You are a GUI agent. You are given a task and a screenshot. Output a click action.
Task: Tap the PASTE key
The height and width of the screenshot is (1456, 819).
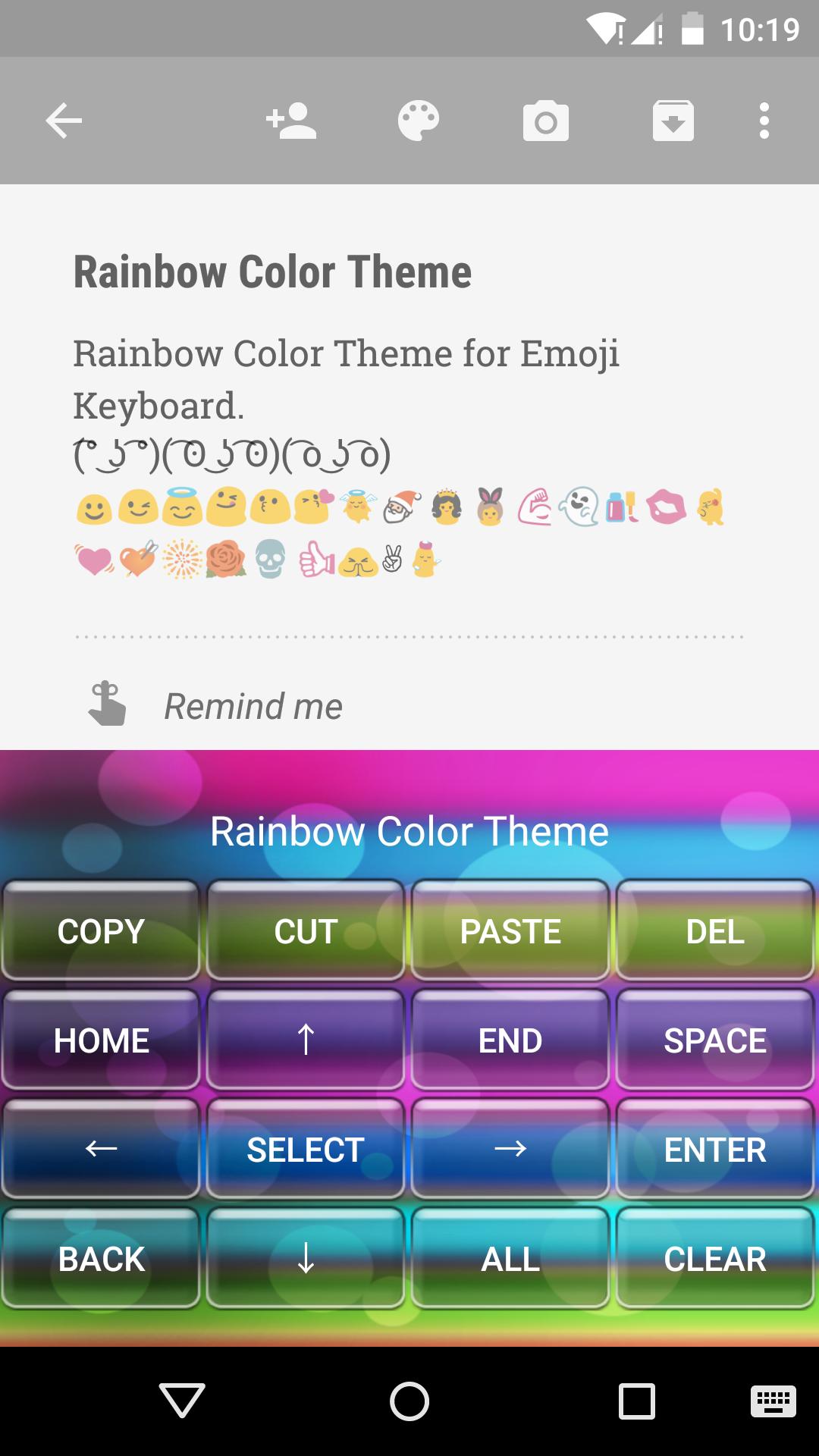pos(510,930)
